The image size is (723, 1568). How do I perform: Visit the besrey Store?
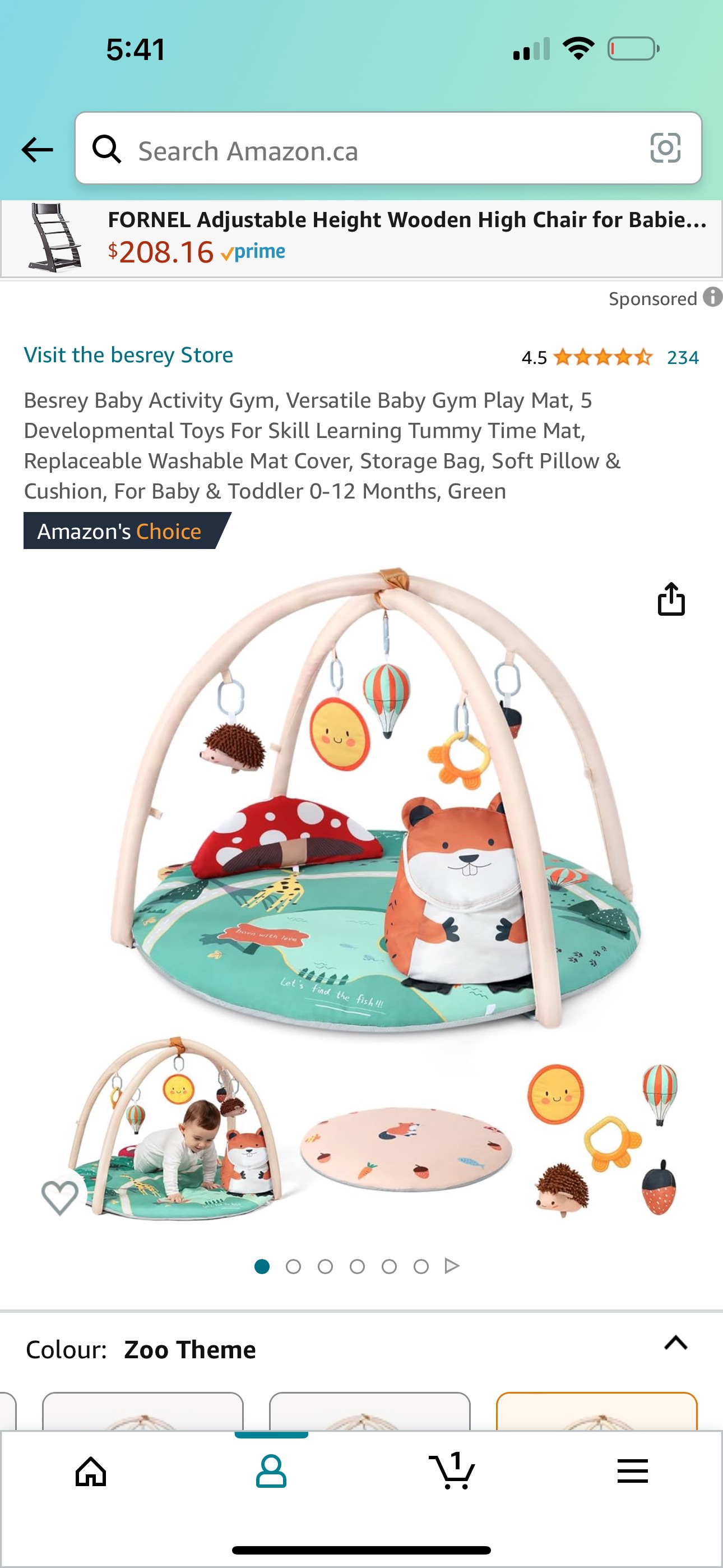pos(128,355)
